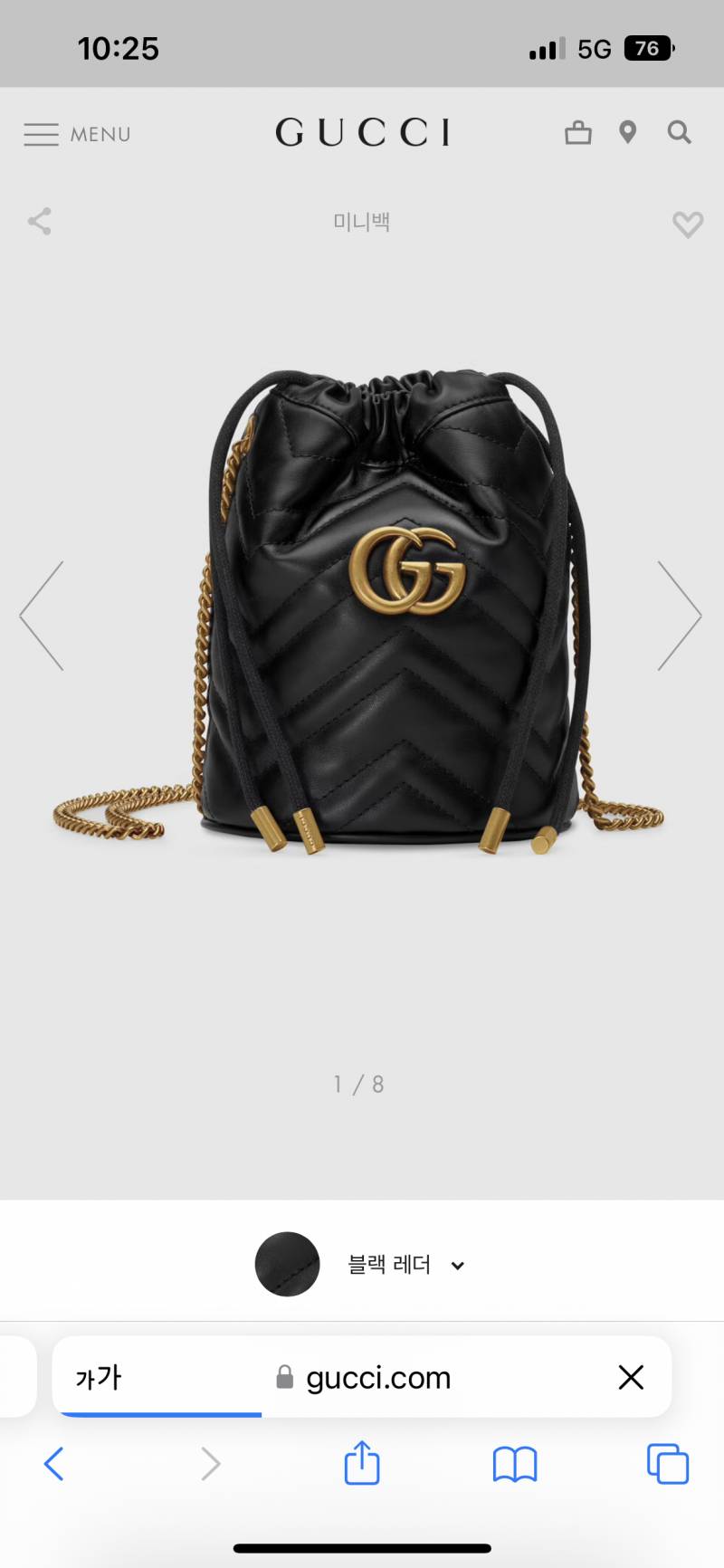Open the Safari share sheet

click(362, 1463)
